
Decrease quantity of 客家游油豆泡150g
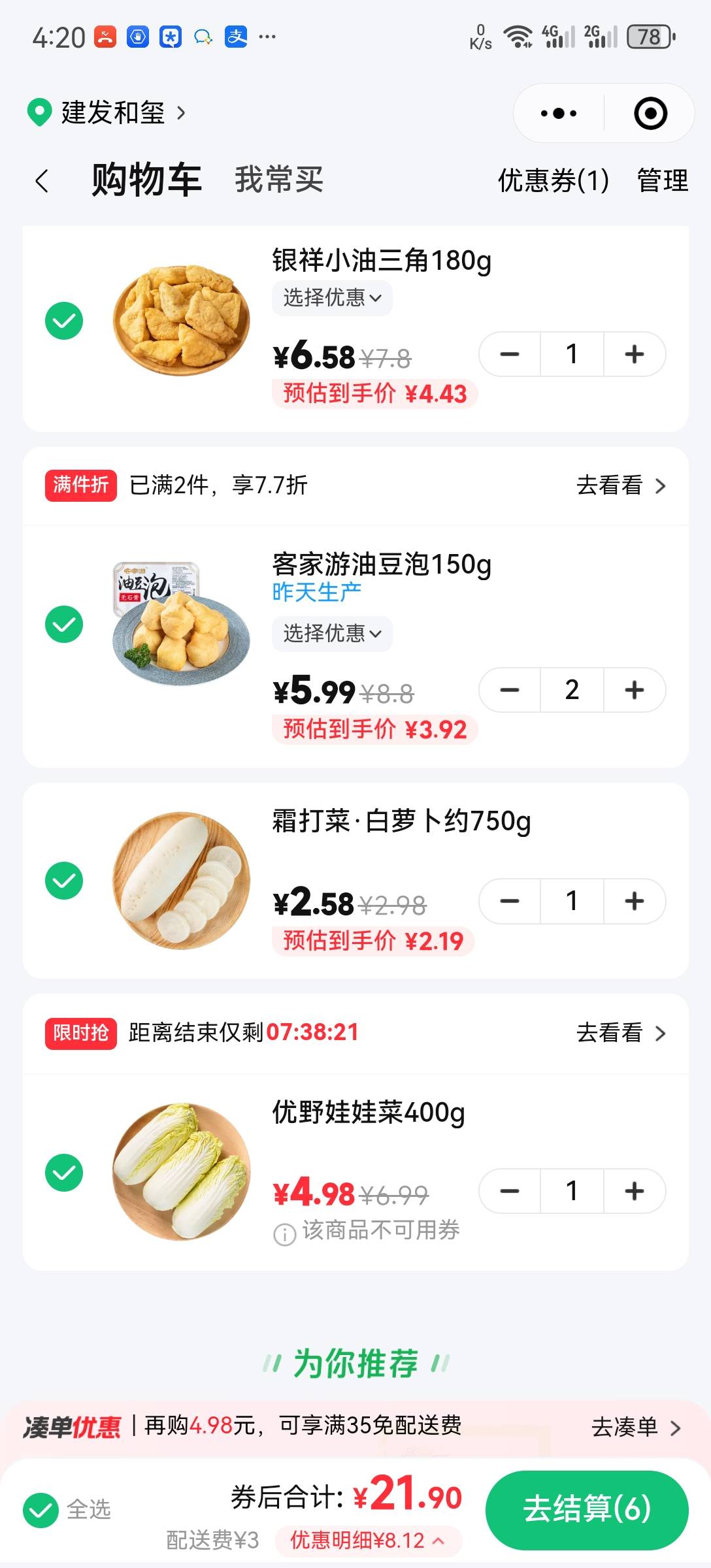[x=510, y=690]
